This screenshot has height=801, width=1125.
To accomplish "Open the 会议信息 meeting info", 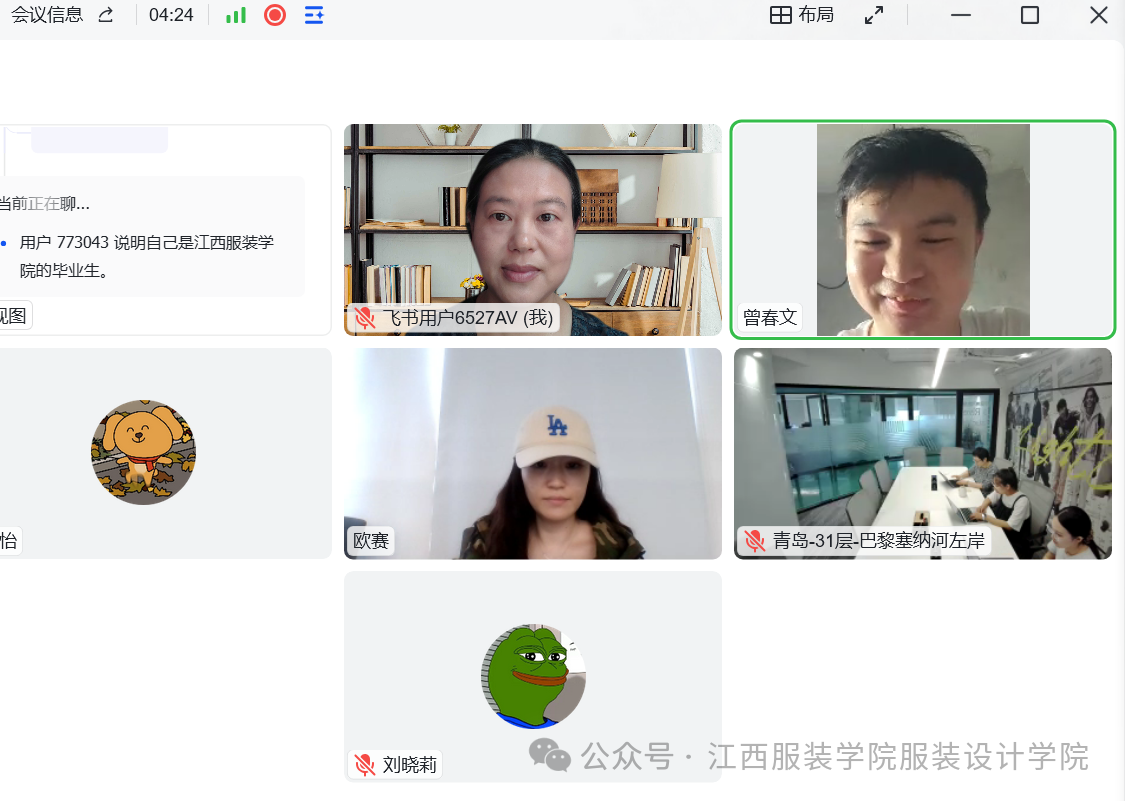I will click(47, 15).
